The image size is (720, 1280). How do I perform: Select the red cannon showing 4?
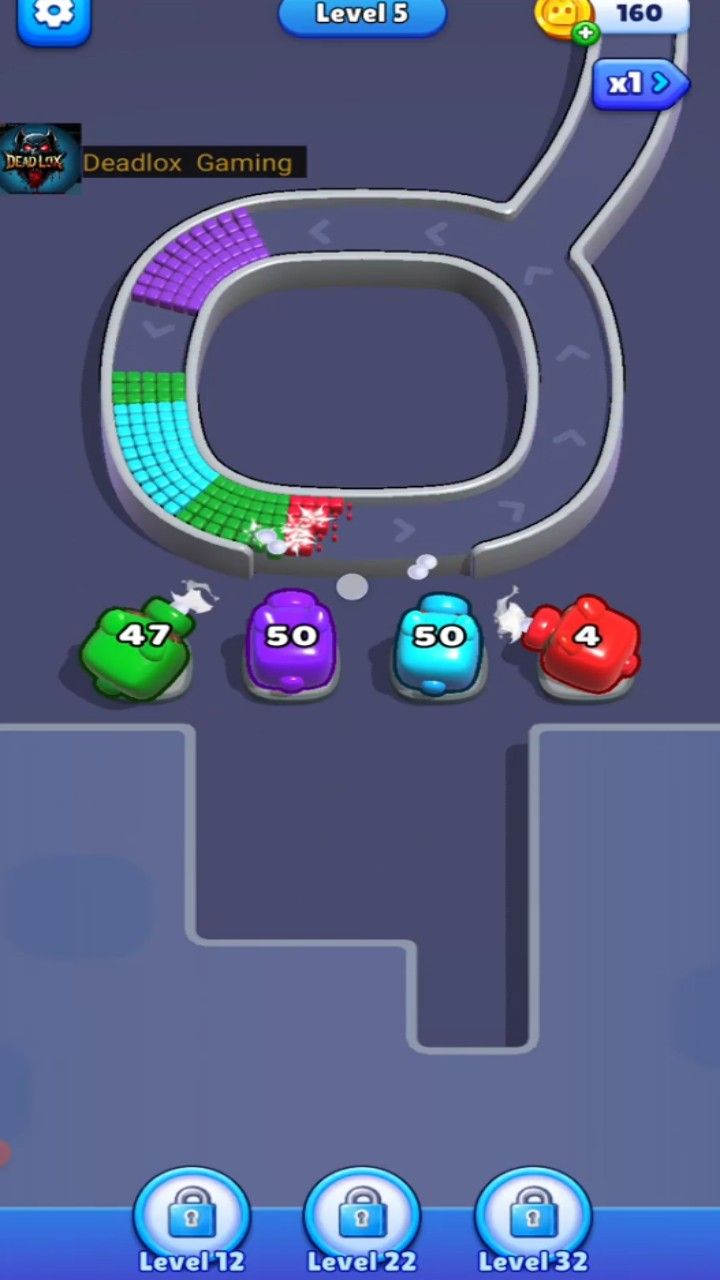tap(586, 645)
